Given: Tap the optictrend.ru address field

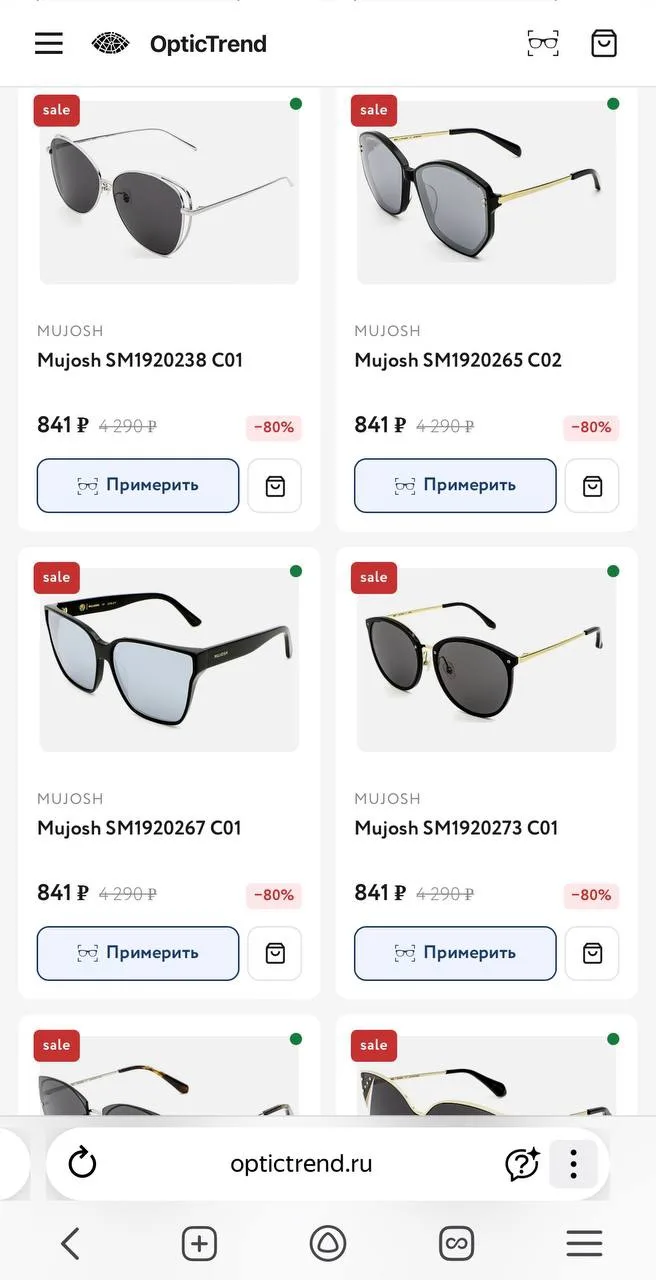Looking at the screenshot, I should pos(301,1163).
